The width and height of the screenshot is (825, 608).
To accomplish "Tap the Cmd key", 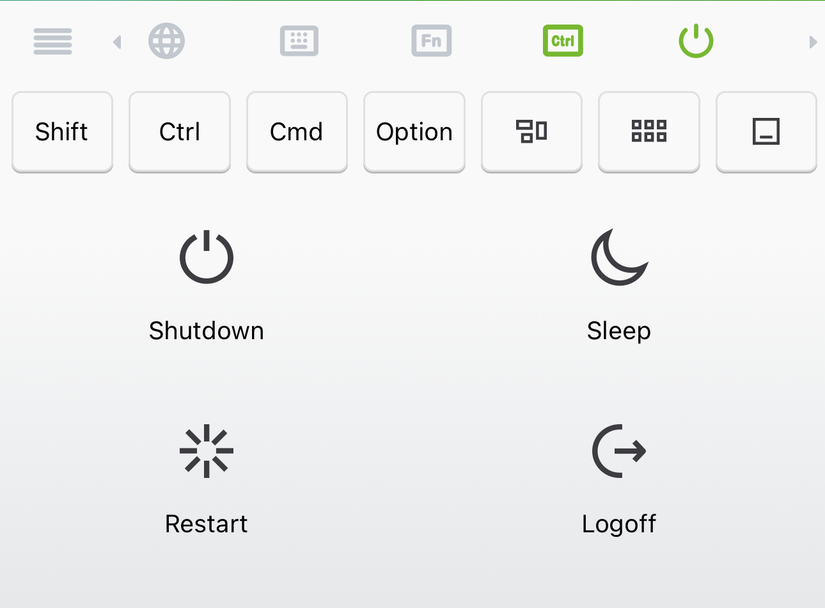I will [297, 132].
